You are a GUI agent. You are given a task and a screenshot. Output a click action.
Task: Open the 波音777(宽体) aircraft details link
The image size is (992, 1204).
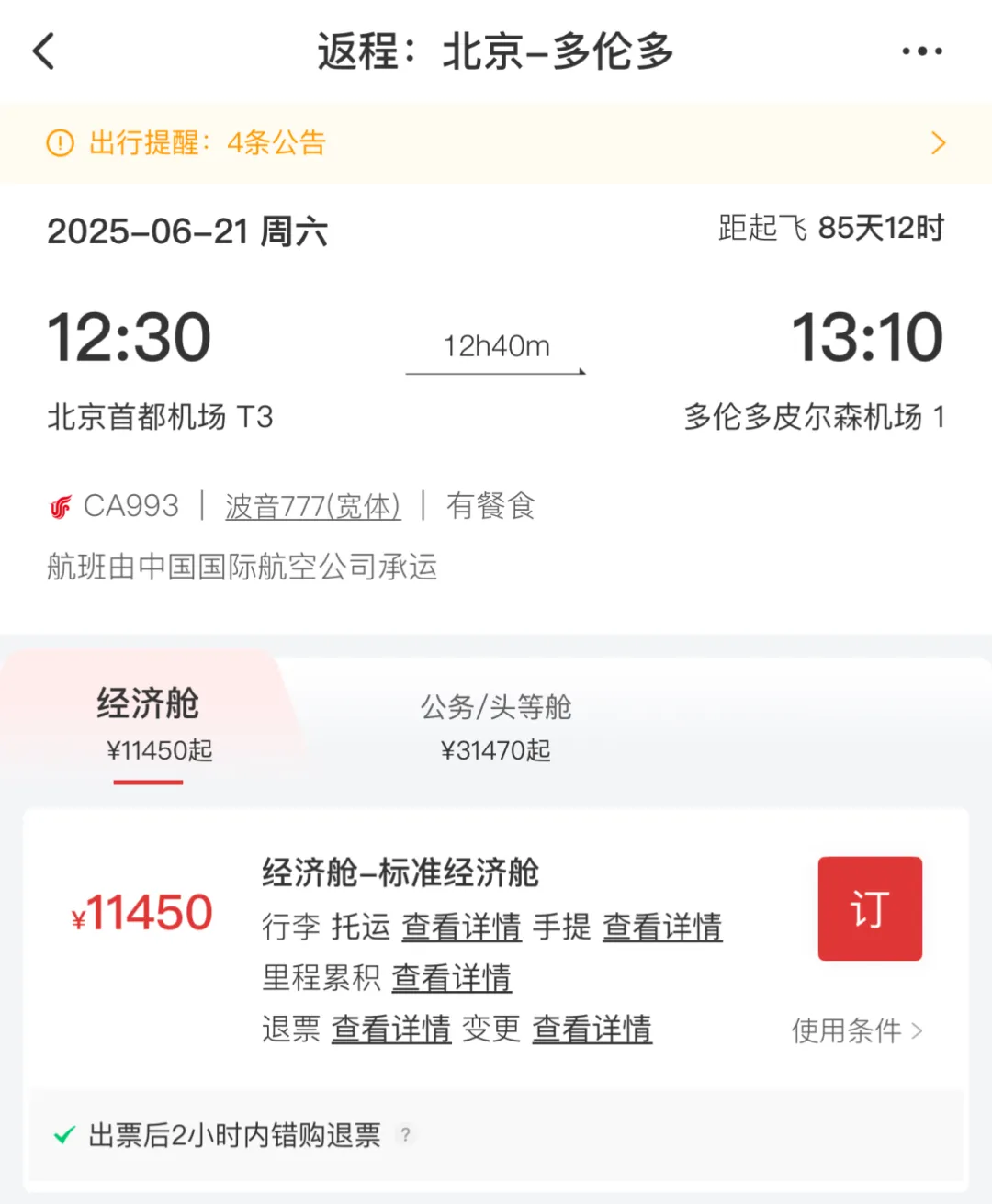point(312,506)
